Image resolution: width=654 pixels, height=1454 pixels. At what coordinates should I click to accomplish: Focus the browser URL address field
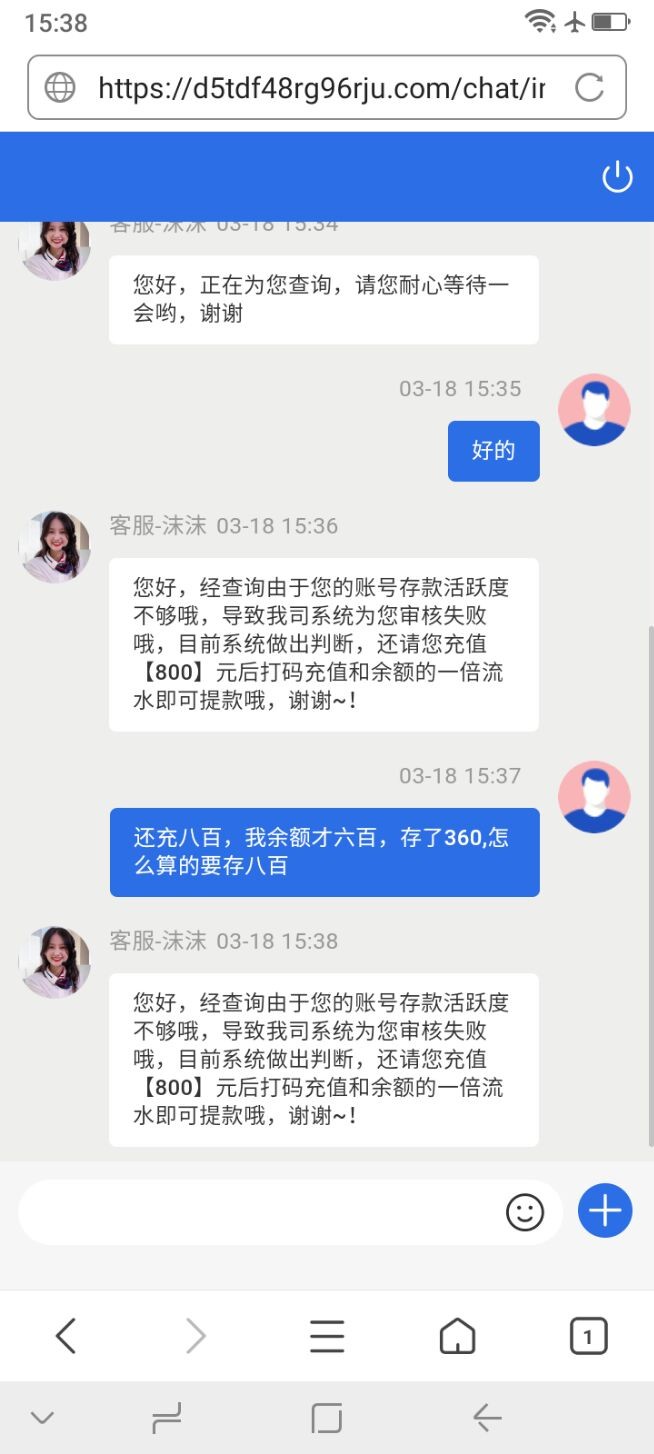pos(320,88)
